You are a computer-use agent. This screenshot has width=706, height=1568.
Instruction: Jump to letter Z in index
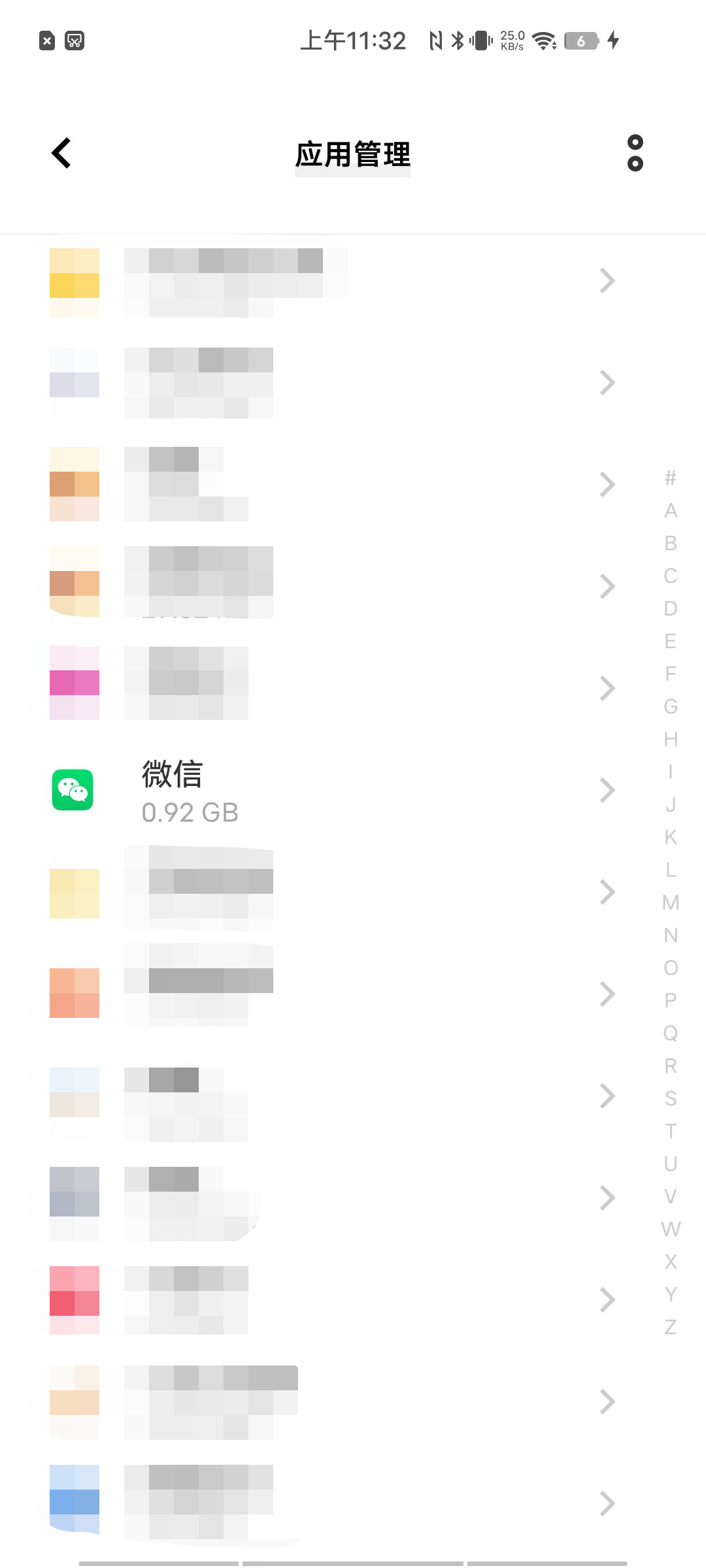tap(671, 1327)
